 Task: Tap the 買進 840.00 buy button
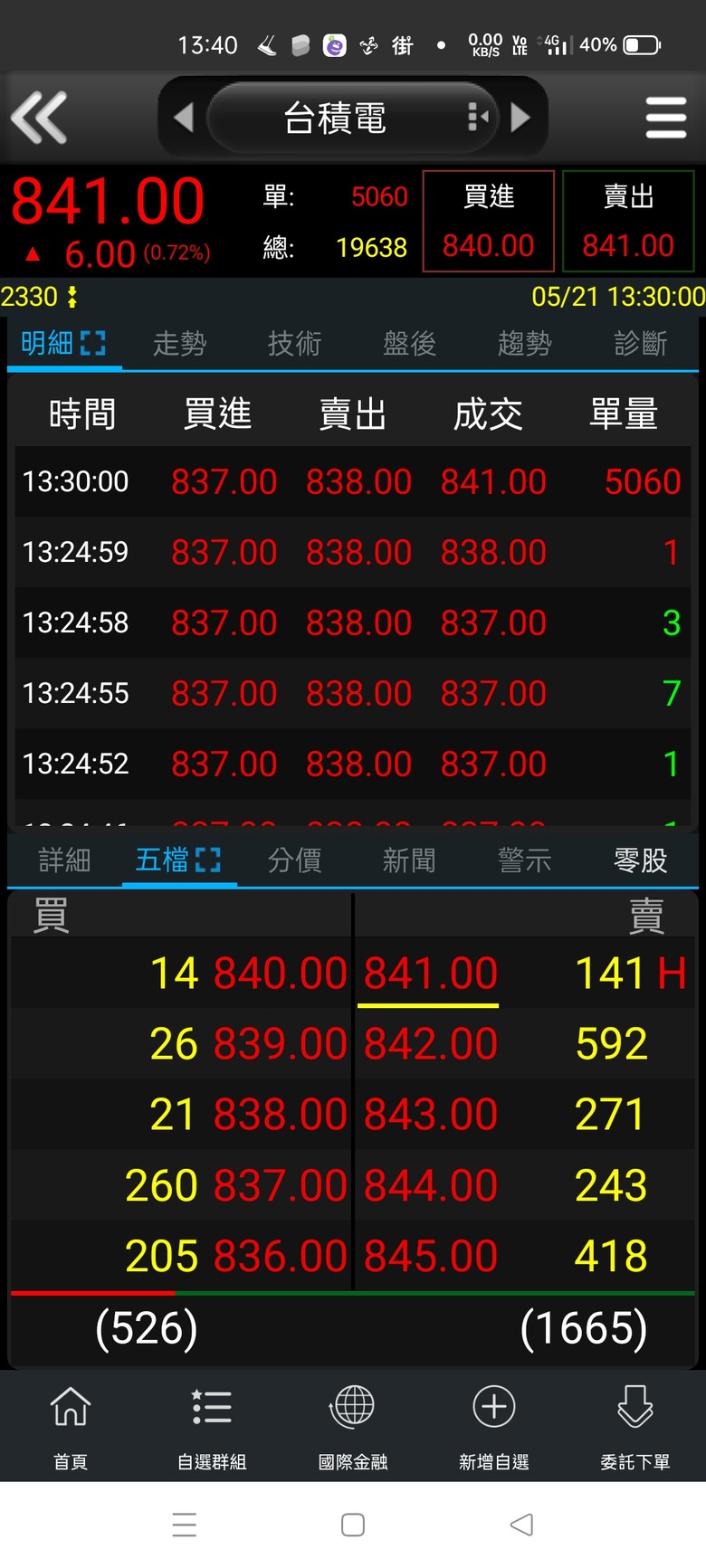click(x=489, y=222)
